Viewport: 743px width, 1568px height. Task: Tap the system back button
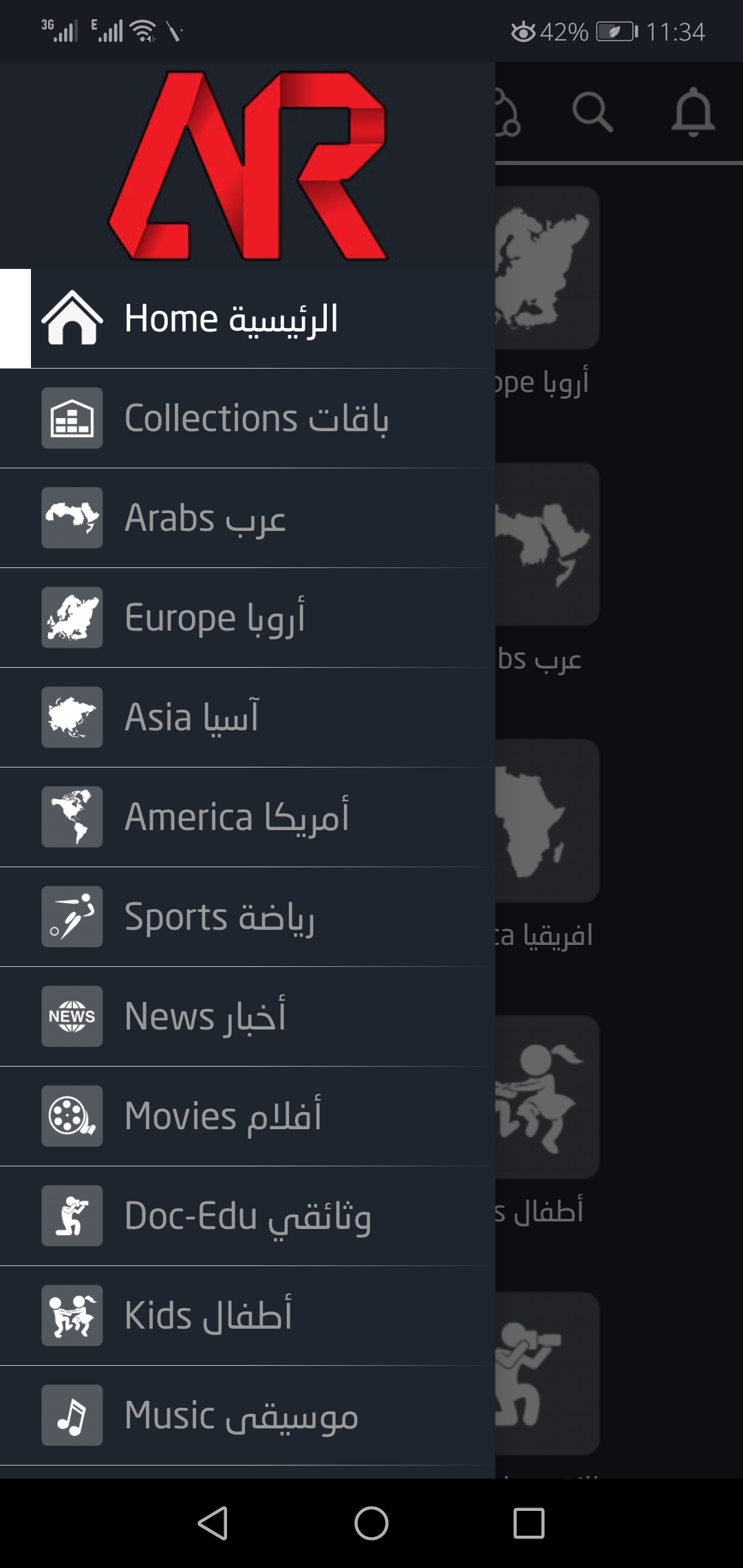[x=213, y=1523]
